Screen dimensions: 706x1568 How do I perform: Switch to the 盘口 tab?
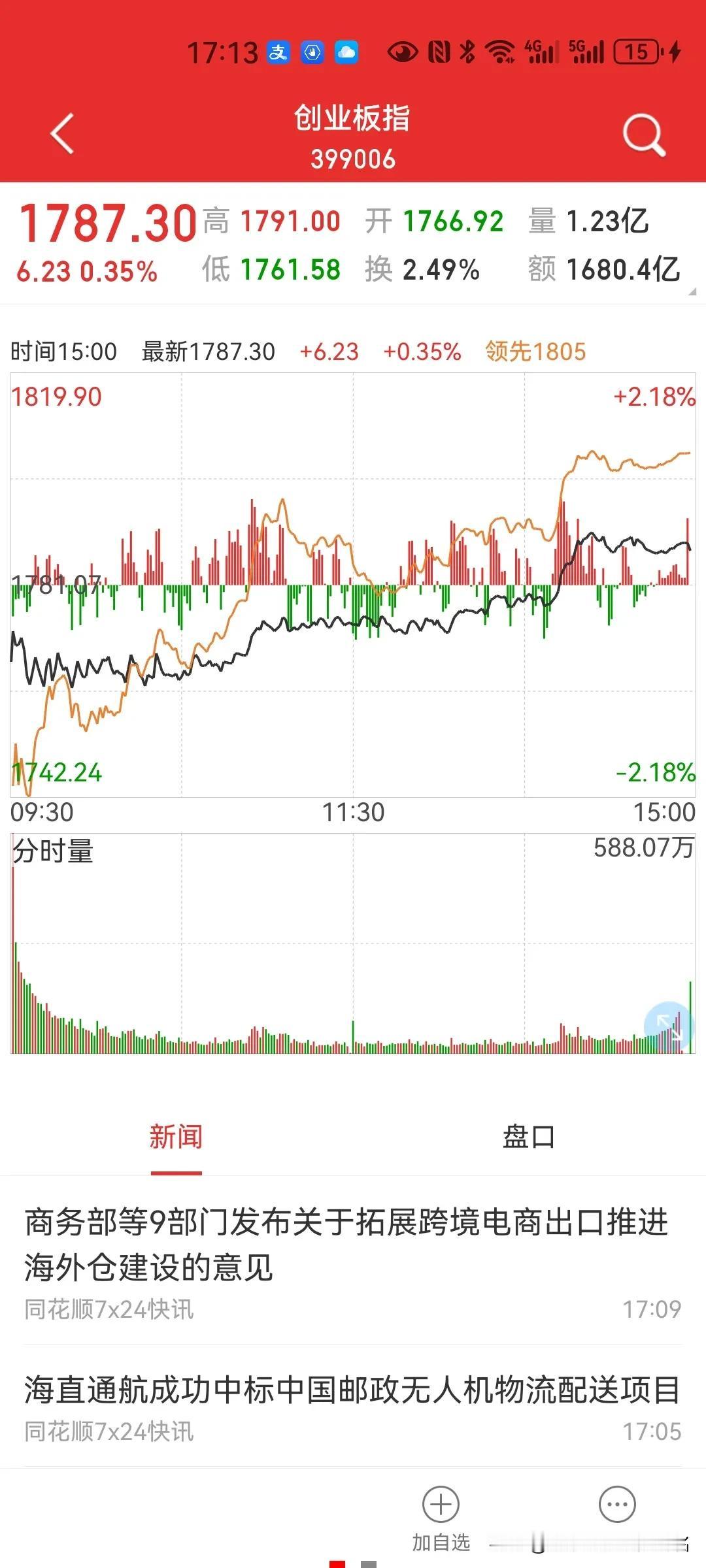[x=529, y=1137]
